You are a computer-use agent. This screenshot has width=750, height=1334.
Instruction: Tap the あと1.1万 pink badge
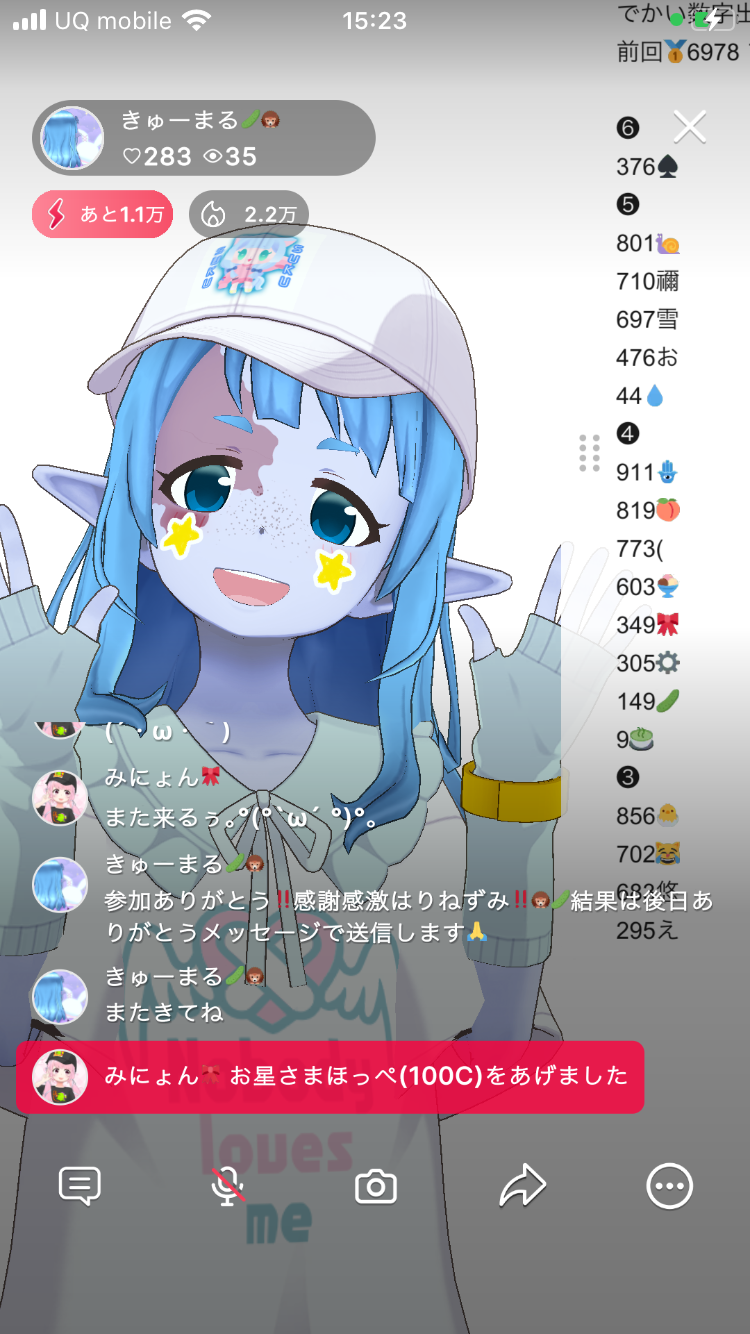(102, 215)
